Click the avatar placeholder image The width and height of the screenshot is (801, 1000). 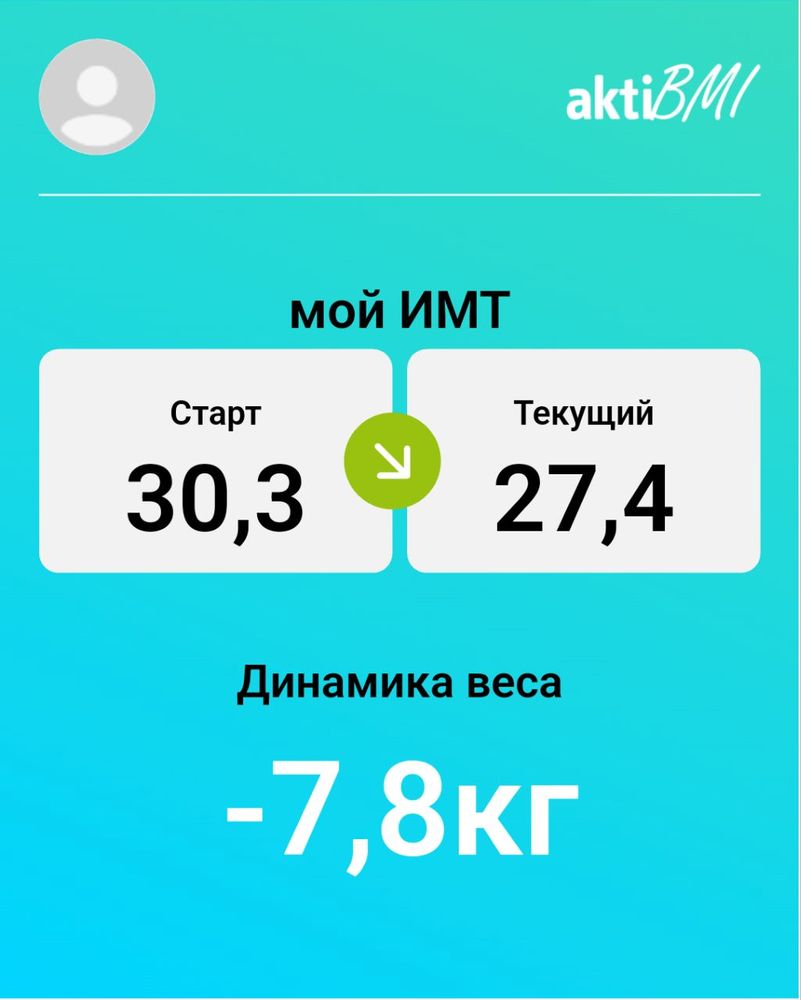96,96
